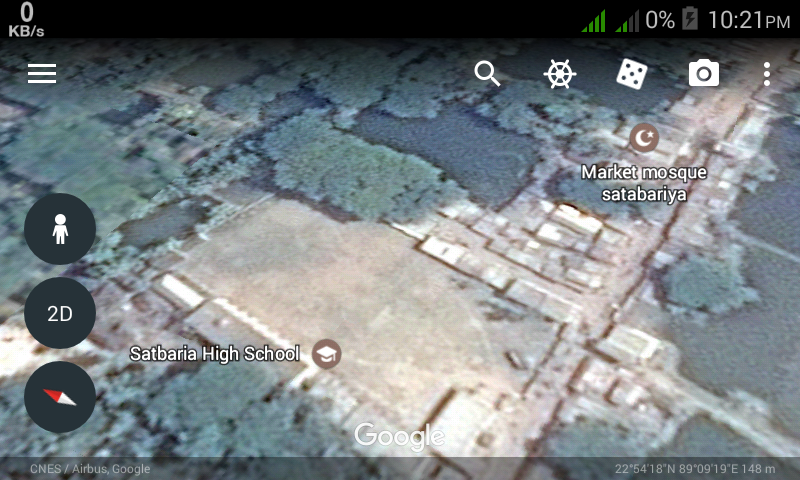This screenshot has height=480, width=800.
Task: Reset orientation with the compass button
Action: [60, 397]
